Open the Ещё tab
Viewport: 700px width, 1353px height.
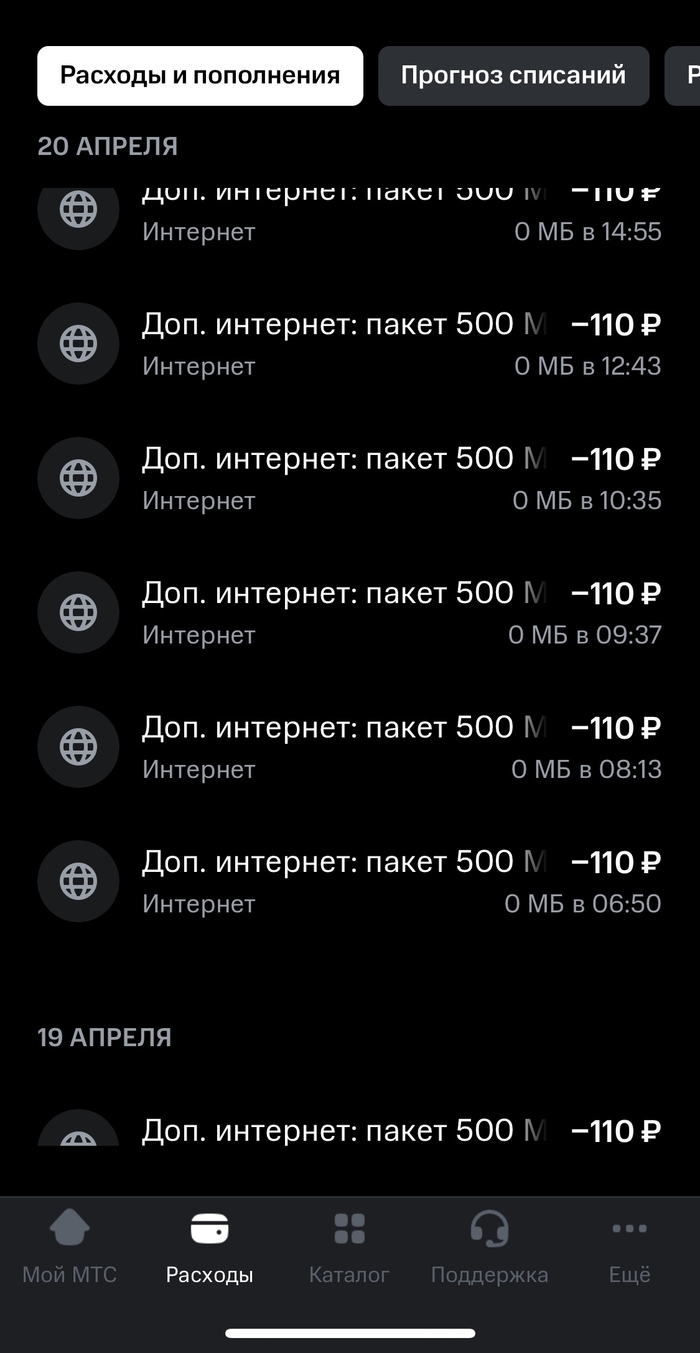click(x=629, y=1245)
